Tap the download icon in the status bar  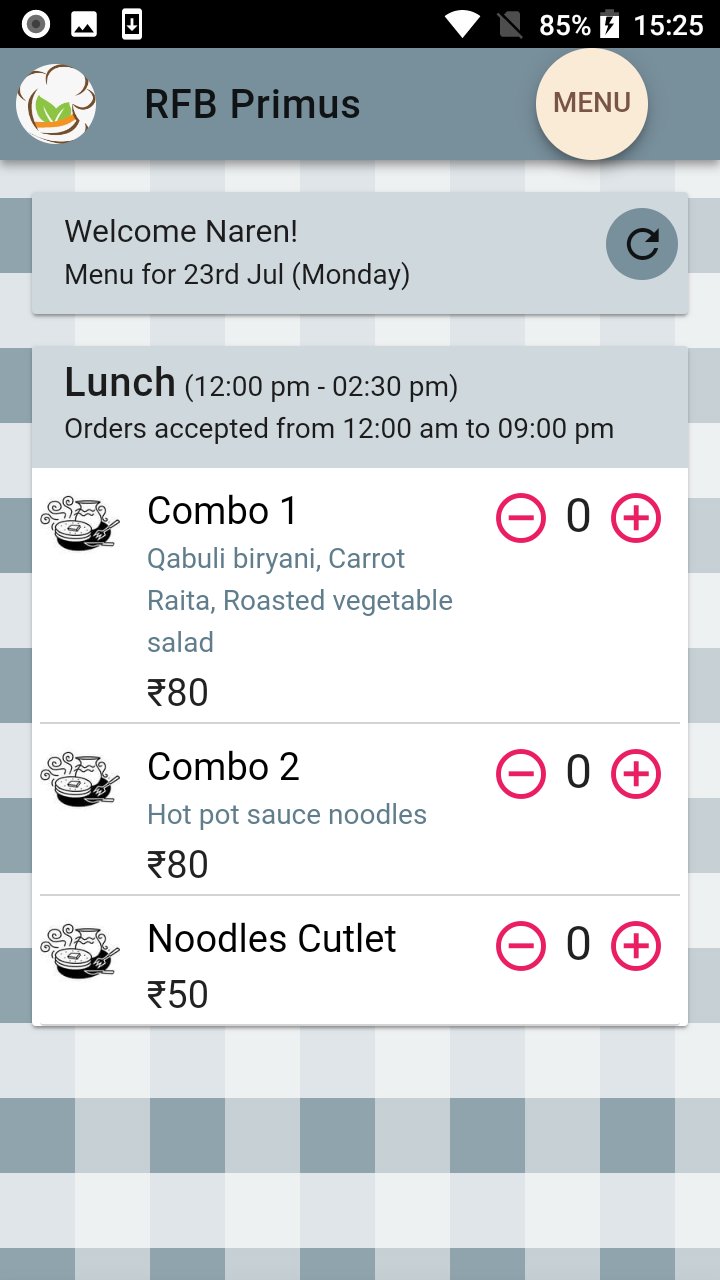point(131,24)
